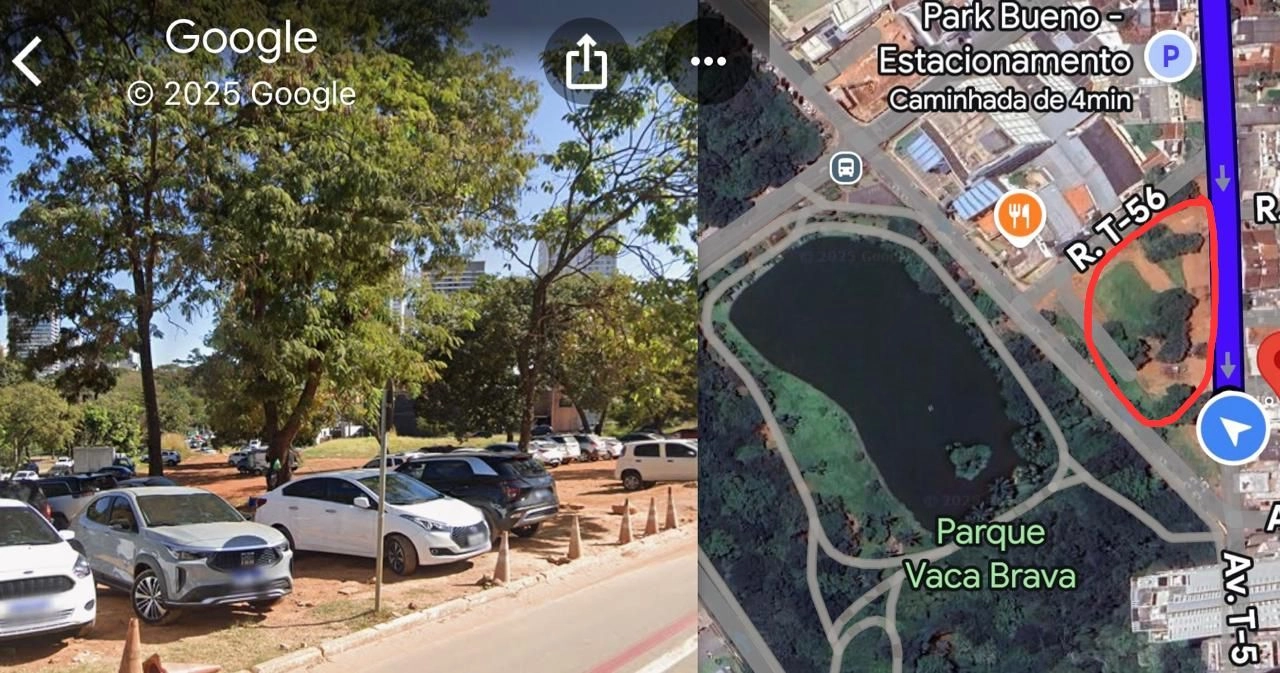Share this Street View location

point(586,62)
